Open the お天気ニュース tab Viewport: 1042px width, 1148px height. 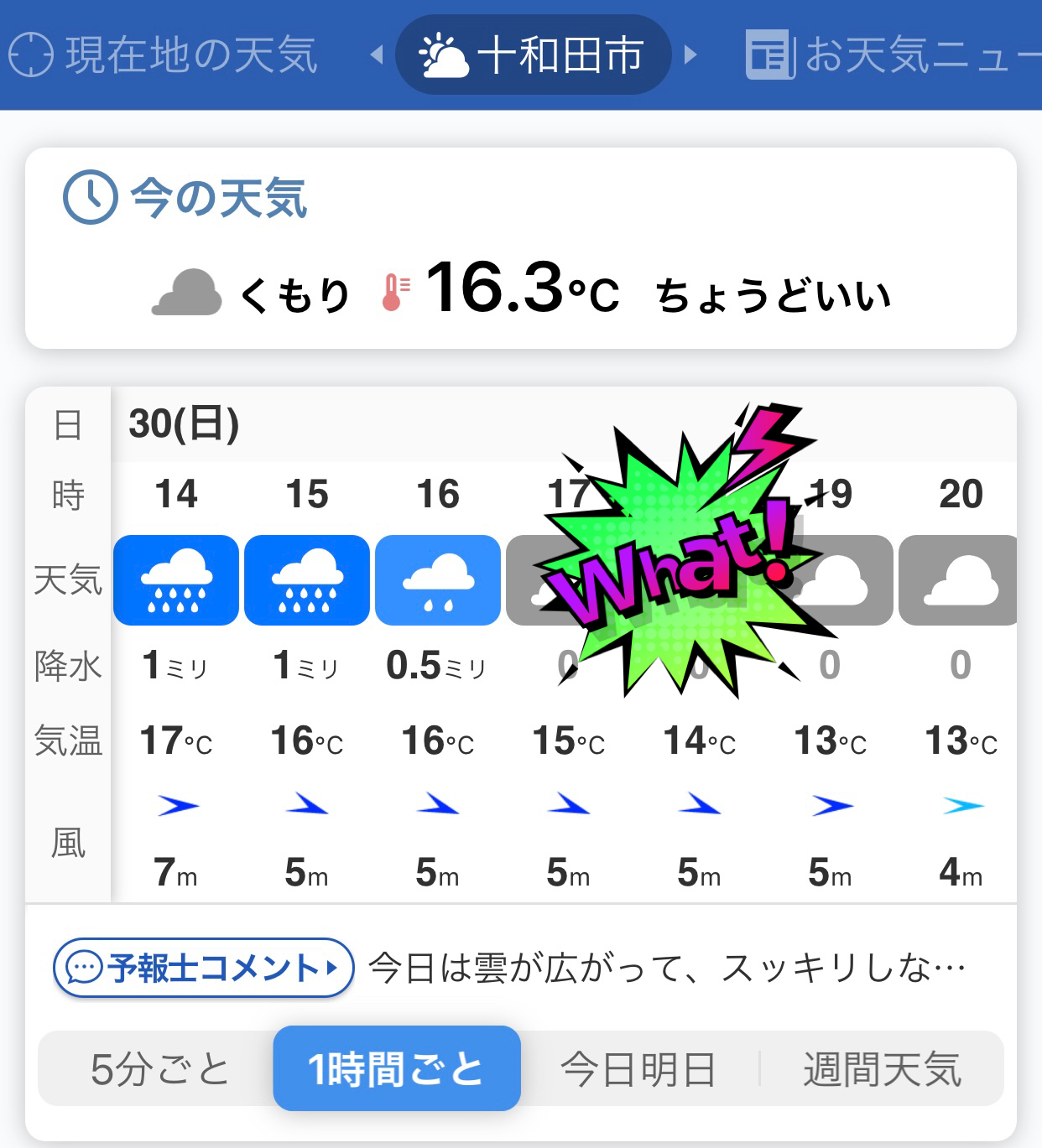click(894, 55)
